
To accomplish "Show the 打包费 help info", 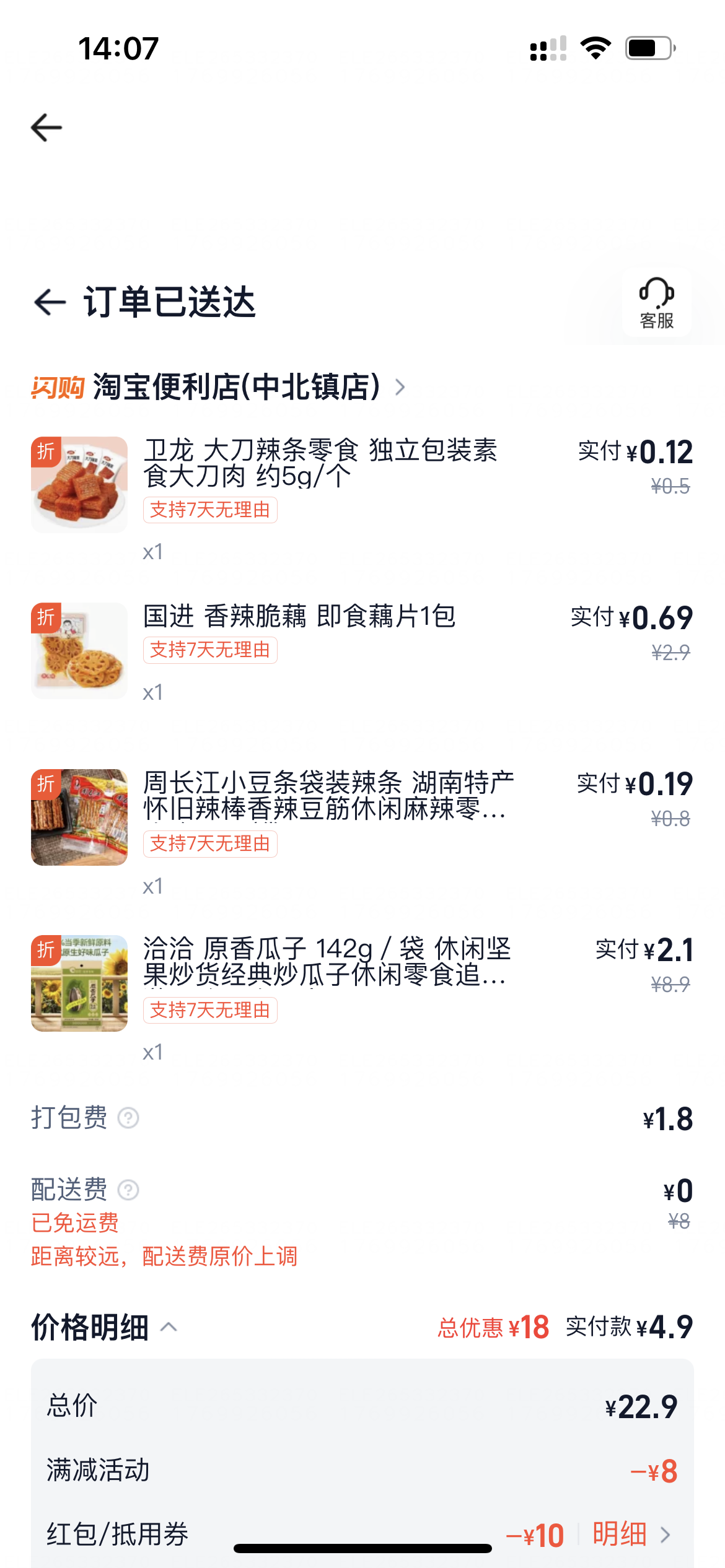I will point(128,1118).
